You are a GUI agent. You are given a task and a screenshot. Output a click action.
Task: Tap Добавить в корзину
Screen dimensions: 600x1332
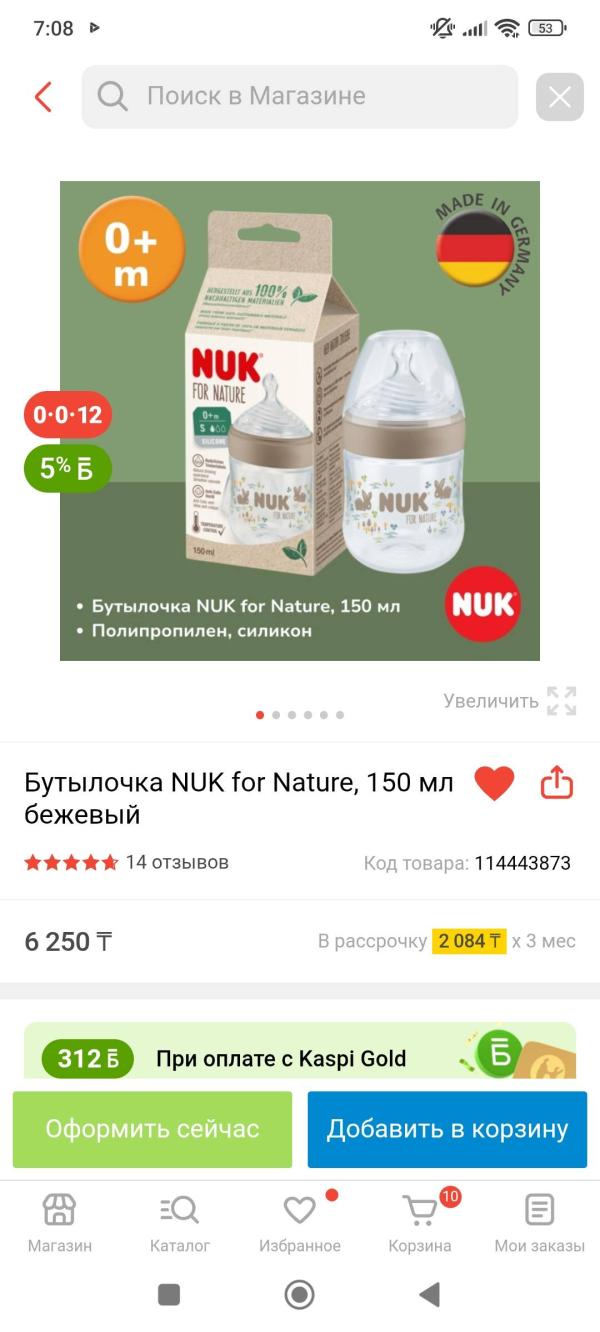tap(447, 1129)
